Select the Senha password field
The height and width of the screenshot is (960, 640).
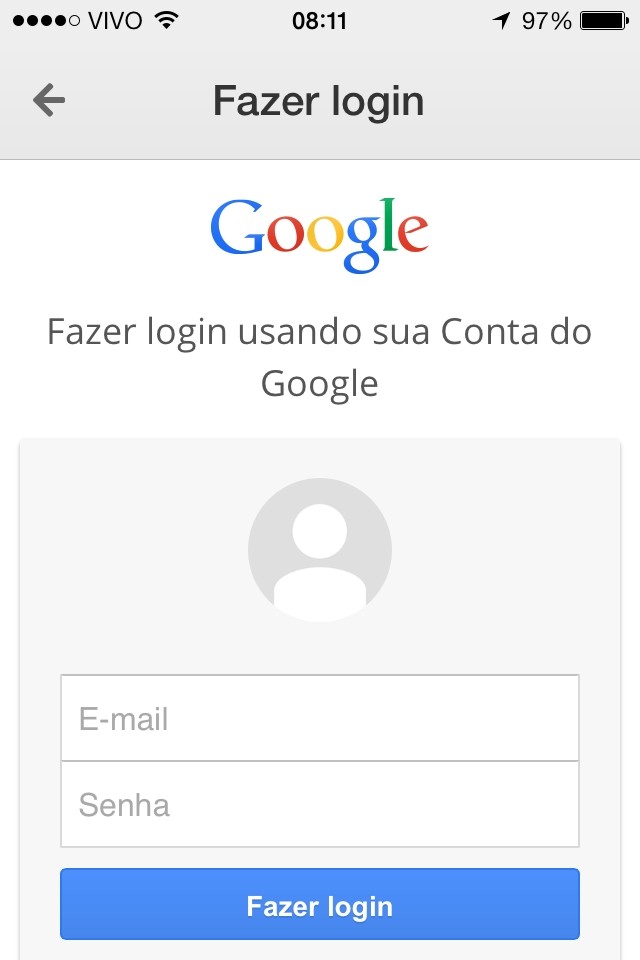pos(320,804)
